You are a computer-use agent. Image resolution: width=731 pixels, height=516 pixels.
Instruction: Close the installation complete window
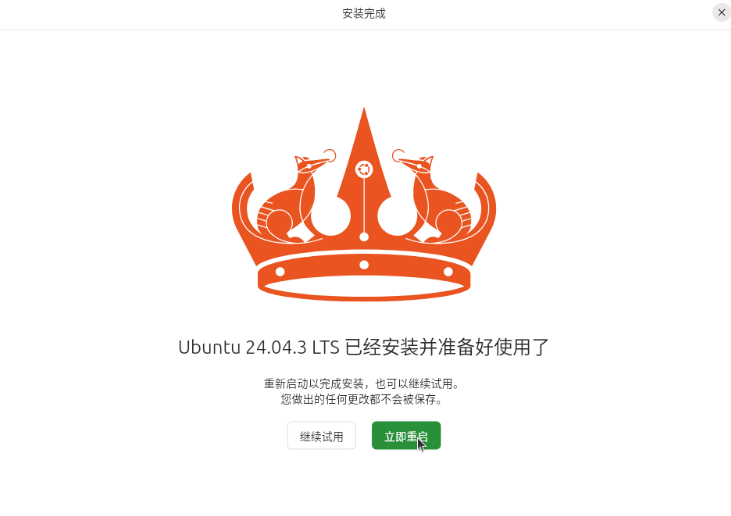(x=721, y=13)
